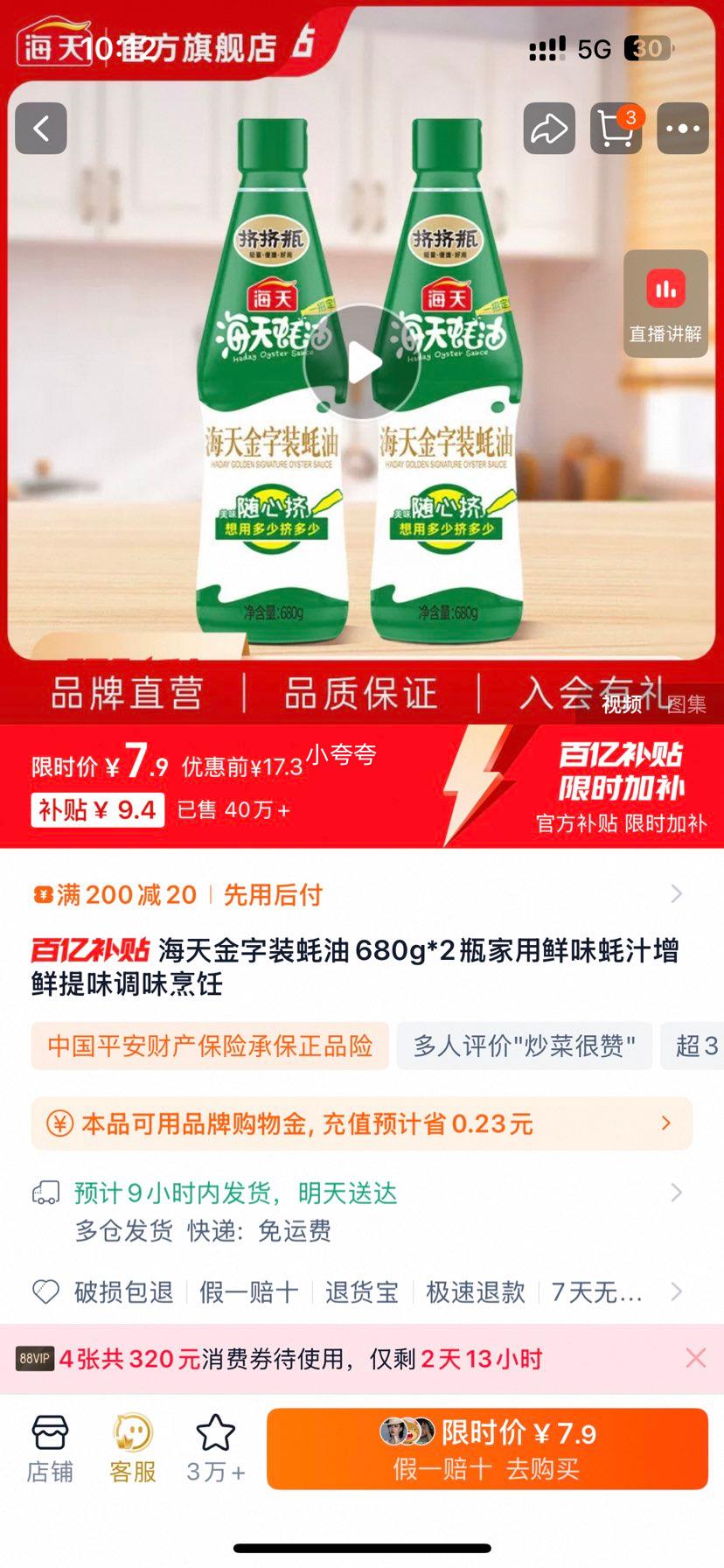Image resolution: width=724 pixels, height=1568 pixels.
Task: Switch to 视频 video tab
Action: [x=622, y=704]
